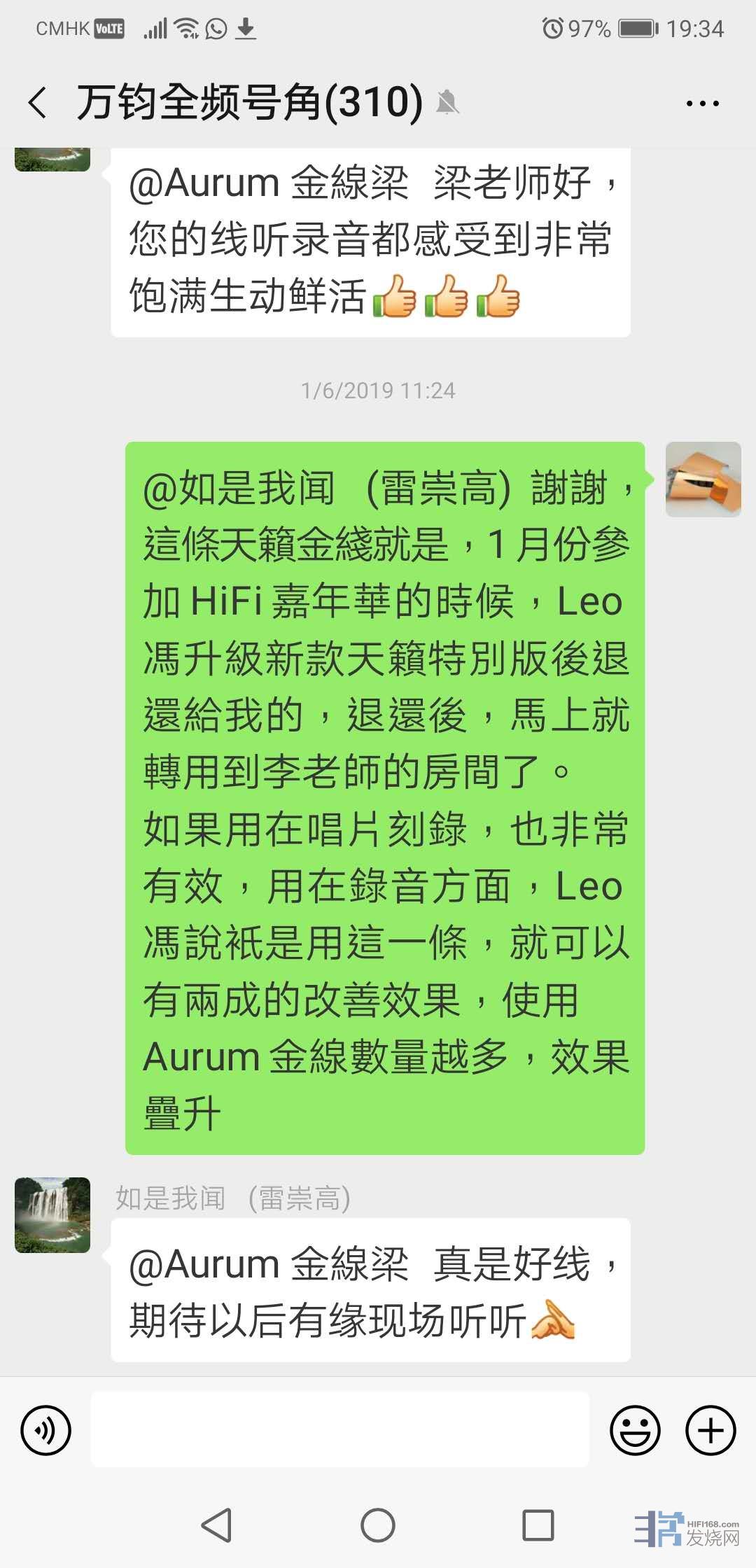
Task: Tap system home button
Action: (378, 1525)
